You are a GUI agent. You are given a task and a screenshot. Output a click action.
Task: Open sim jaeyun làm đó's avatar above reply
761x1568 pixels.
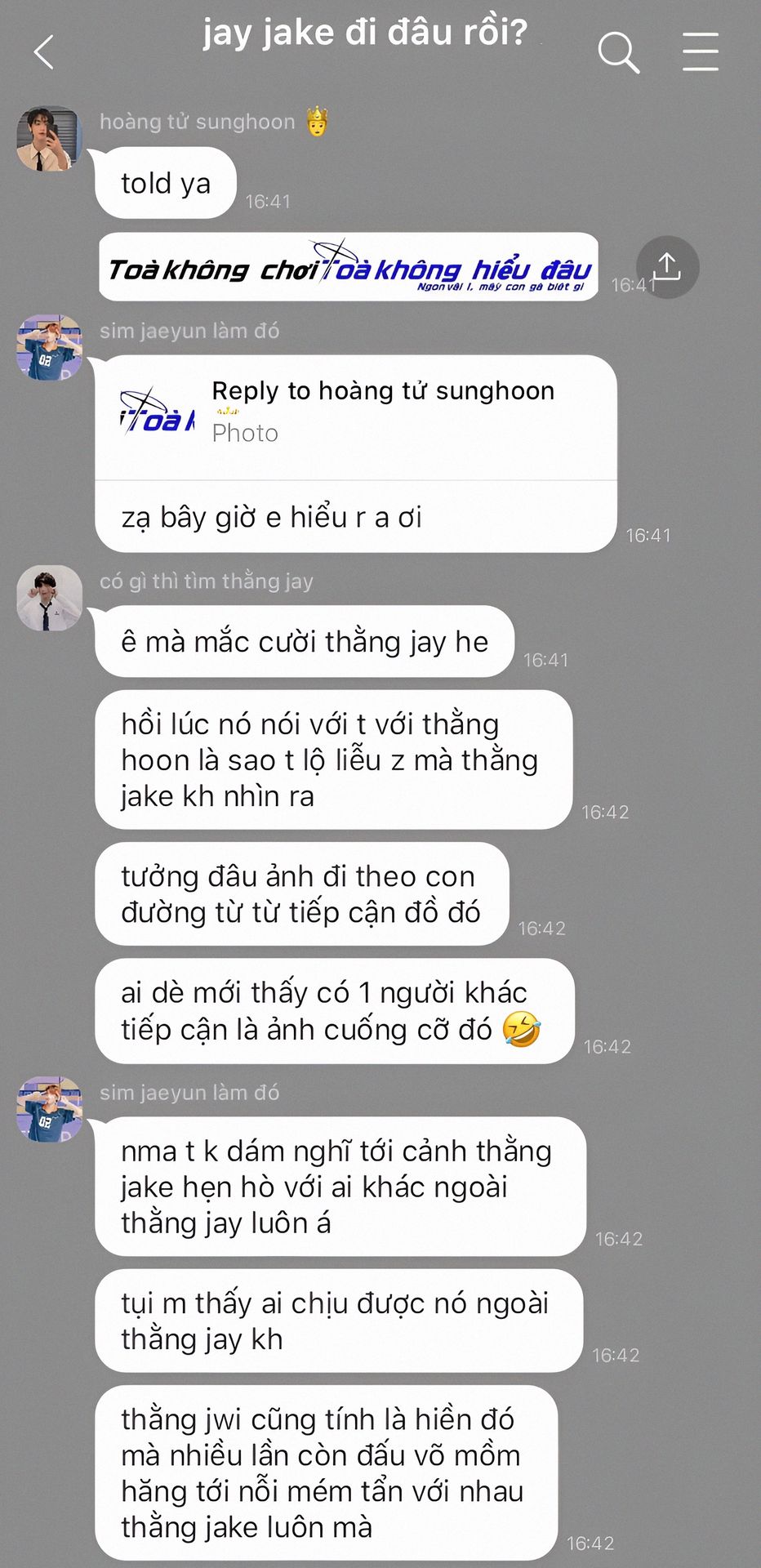pyautogui.click(x=49, y=347)
